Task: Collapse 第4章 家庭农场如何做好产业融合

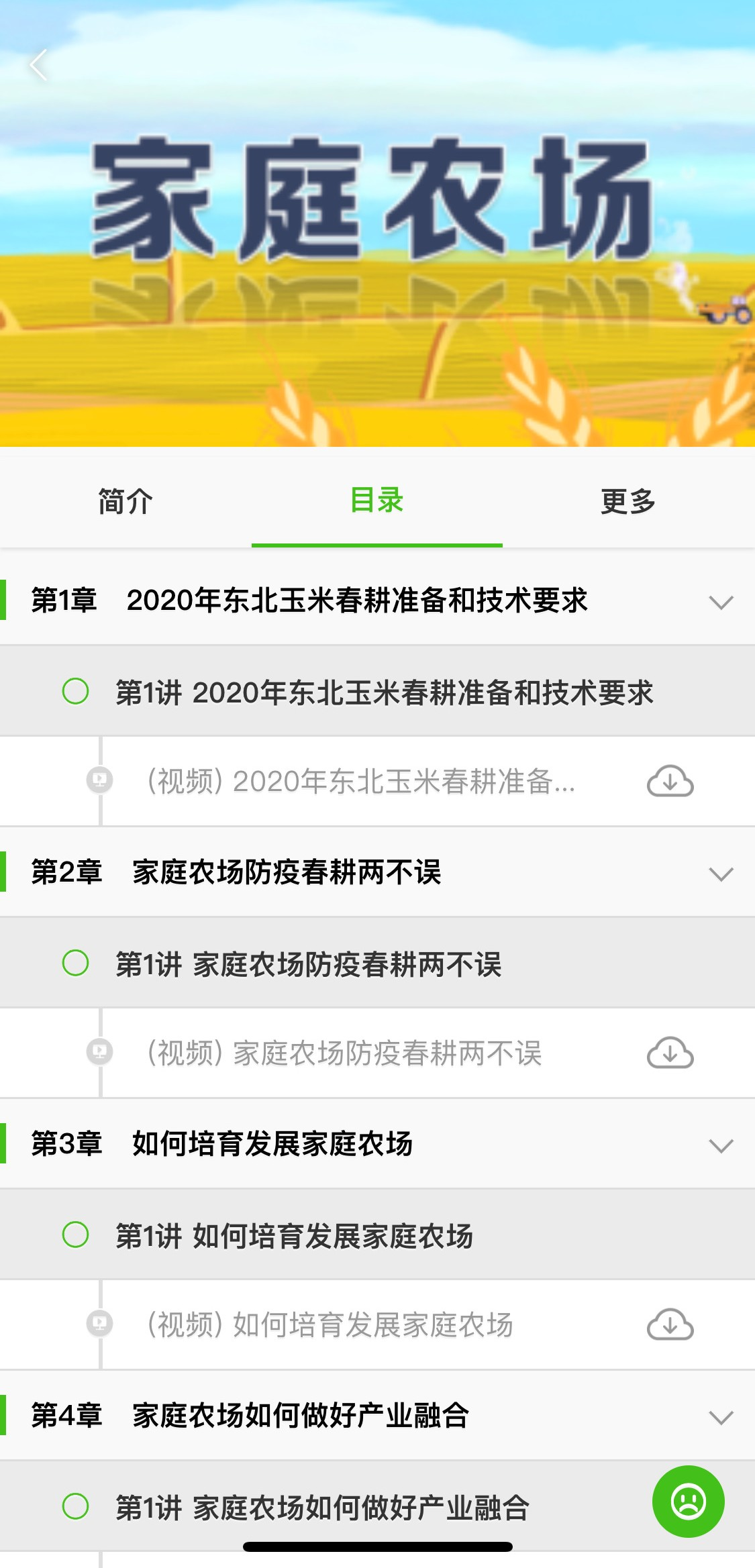Action: coord(721,1416)
